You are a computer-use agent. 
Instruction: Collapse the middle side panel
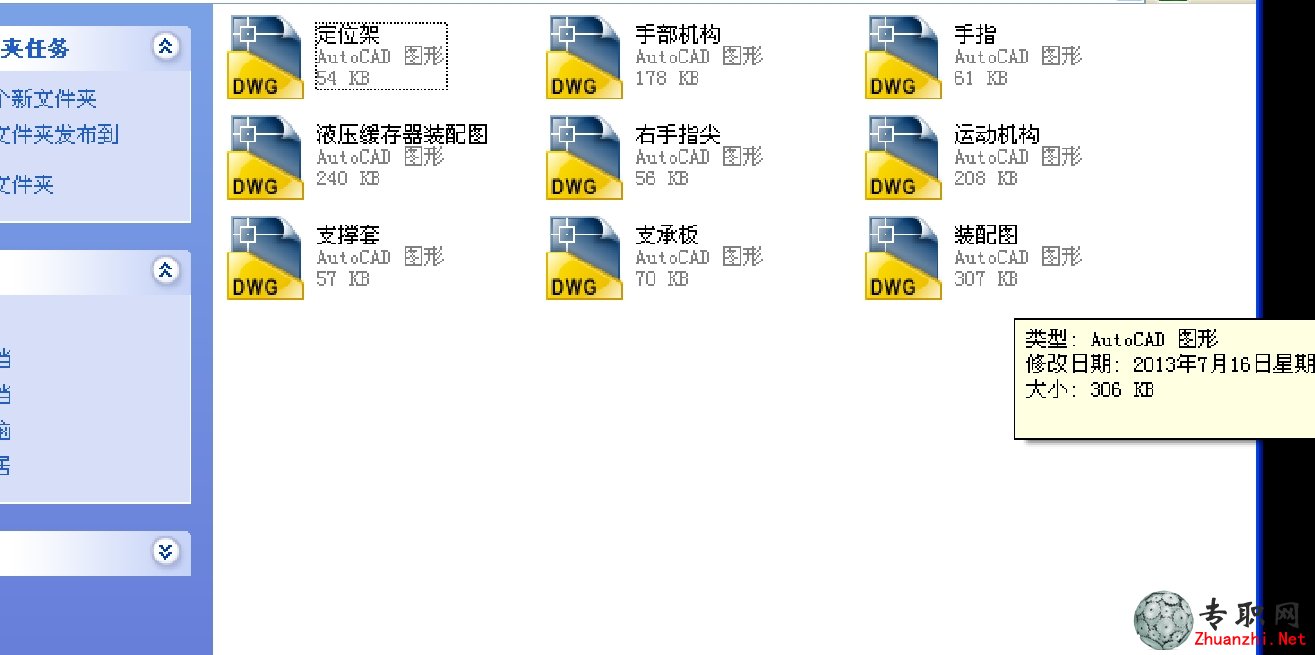coord(166,270)
